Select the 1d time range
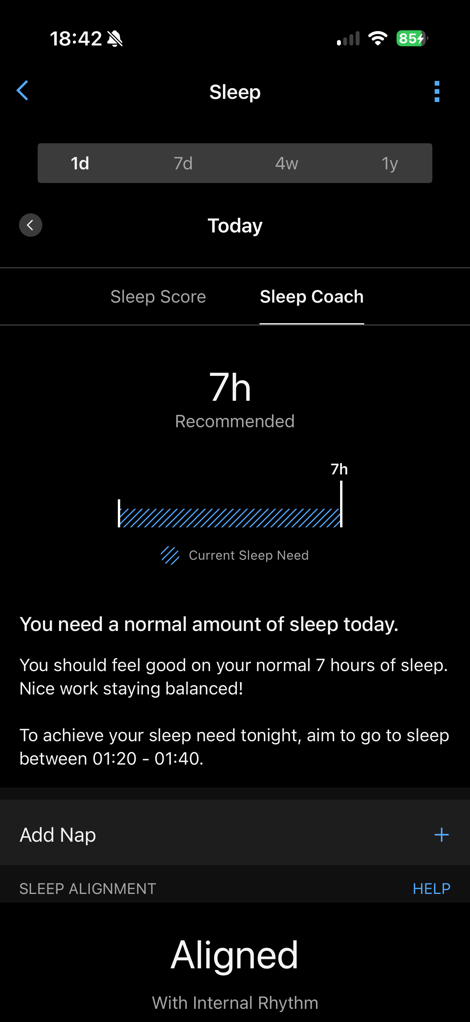The height and width of the screenshot is (1022, 470). pyautogui.click(x=80, y=163)
